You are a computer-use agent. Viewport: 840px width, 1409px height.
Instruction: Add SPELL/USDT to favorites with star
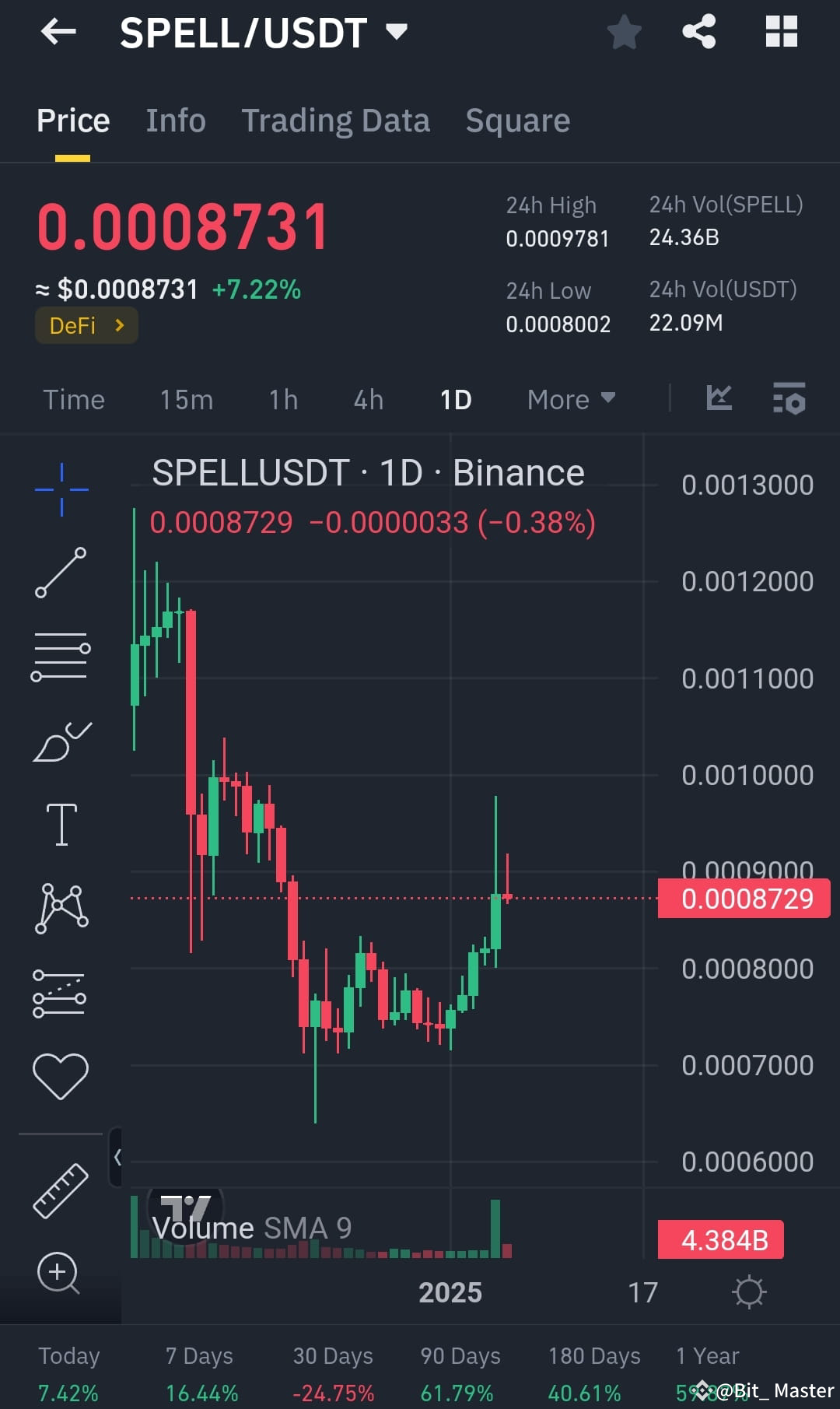point(623,32)
